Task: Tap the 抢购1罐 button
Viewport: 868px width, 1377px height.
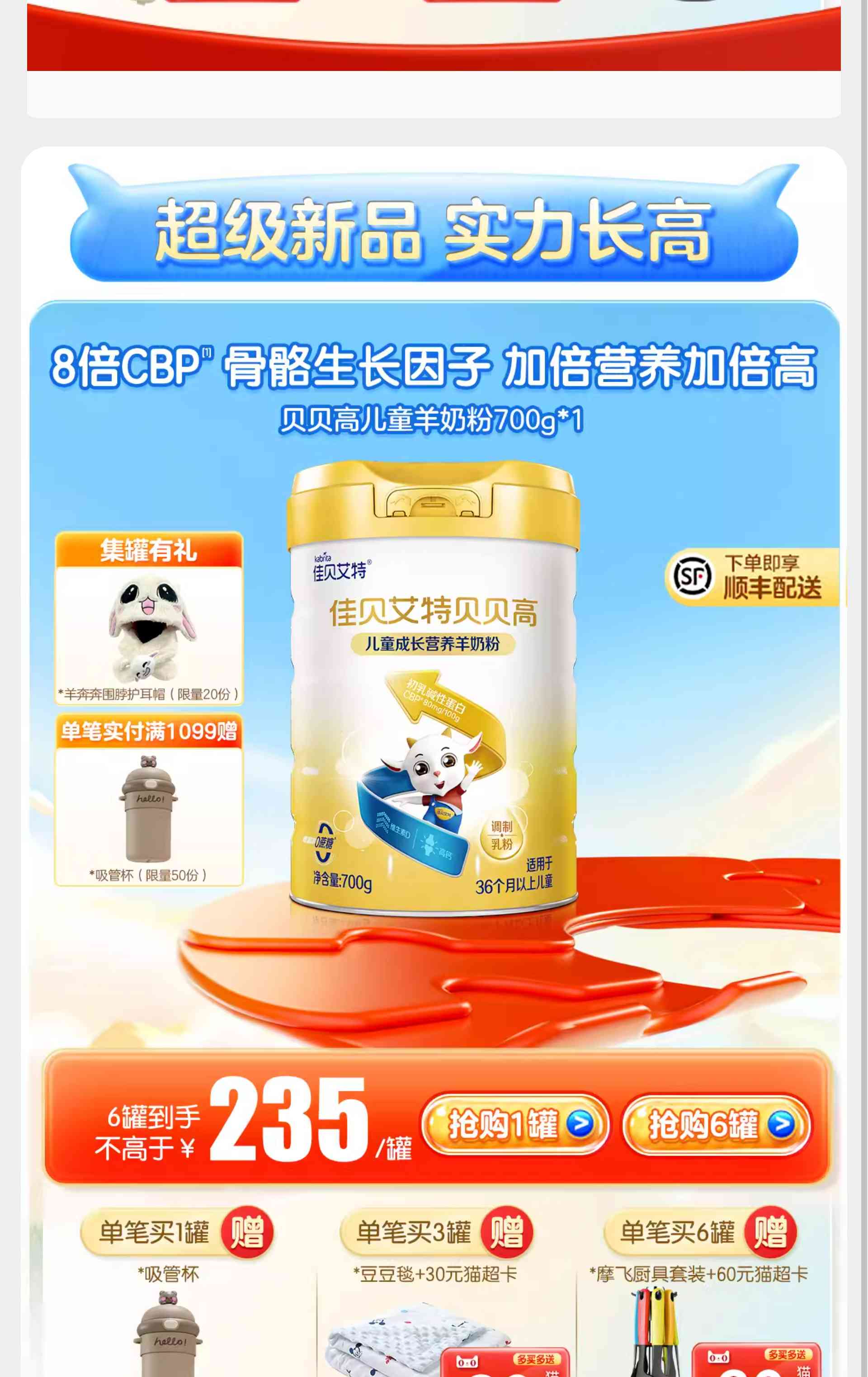Action: point(515,1124)
